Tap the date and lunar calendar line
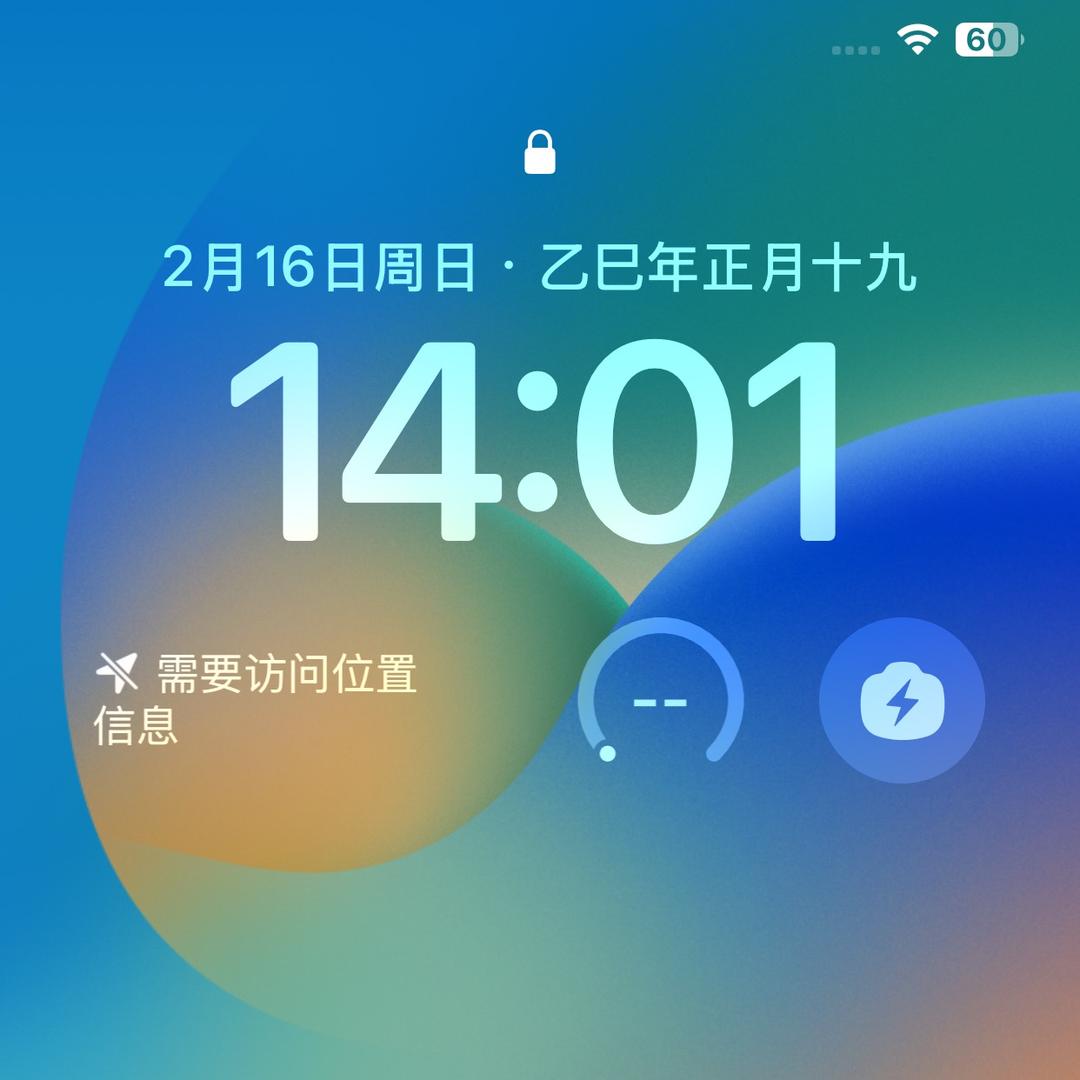This screenshot has width=1080, height=1080. point(539,267)
